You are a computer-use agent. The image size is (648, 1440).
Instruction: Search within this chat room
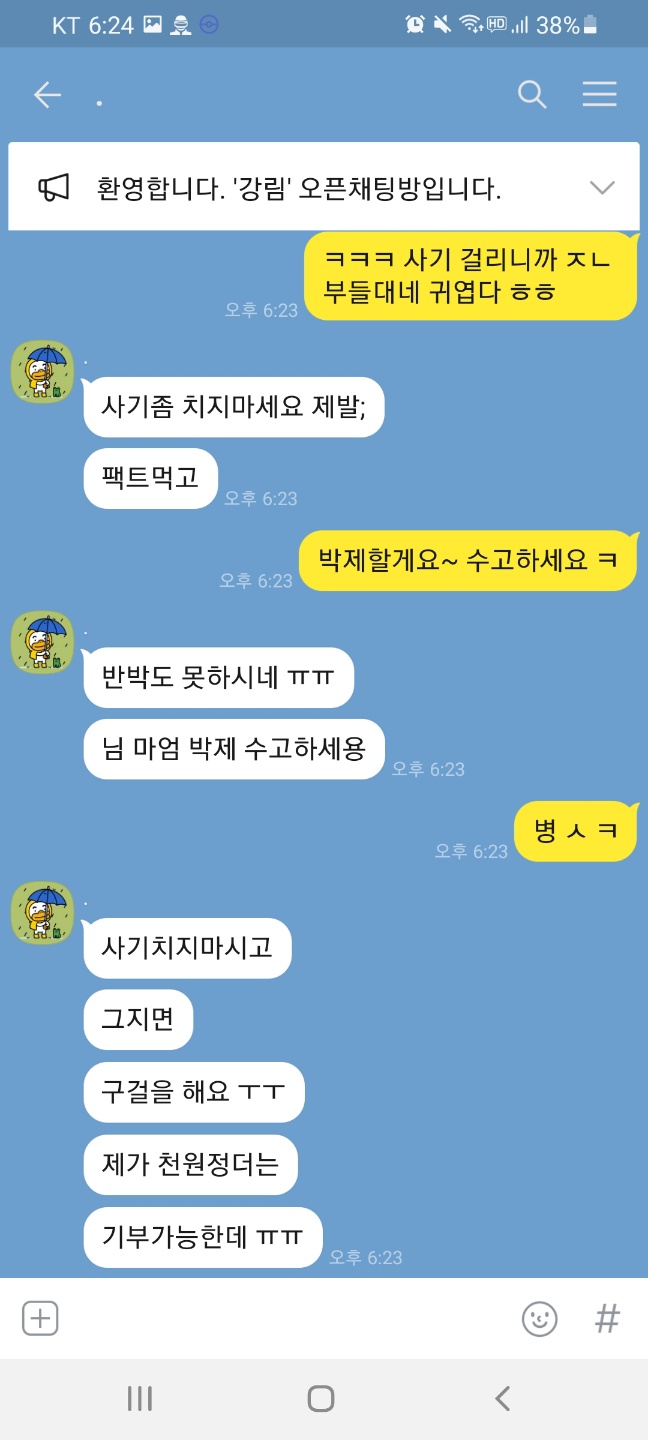[532, 95]
